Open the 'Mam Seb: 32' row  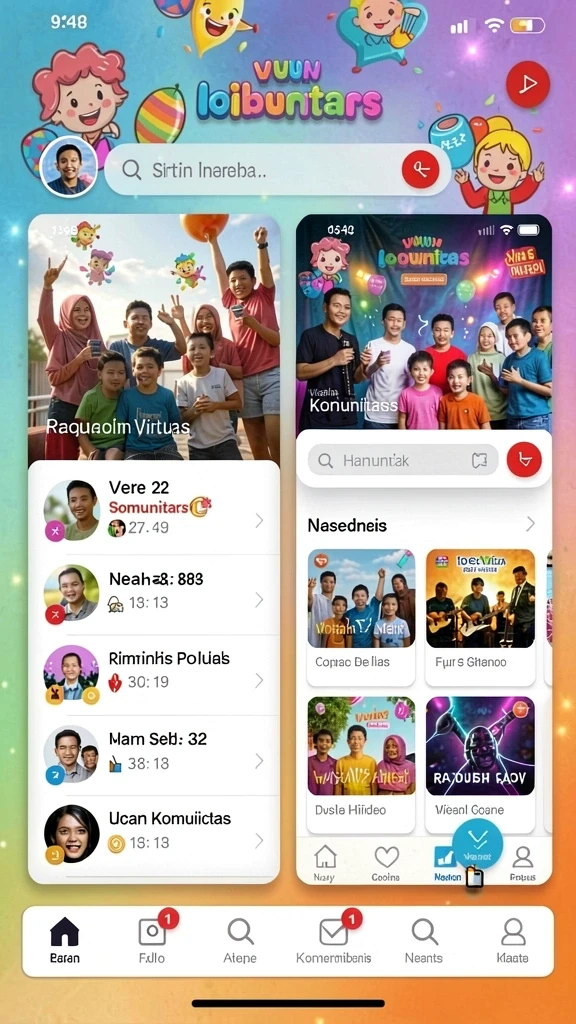tap(154, 756)
